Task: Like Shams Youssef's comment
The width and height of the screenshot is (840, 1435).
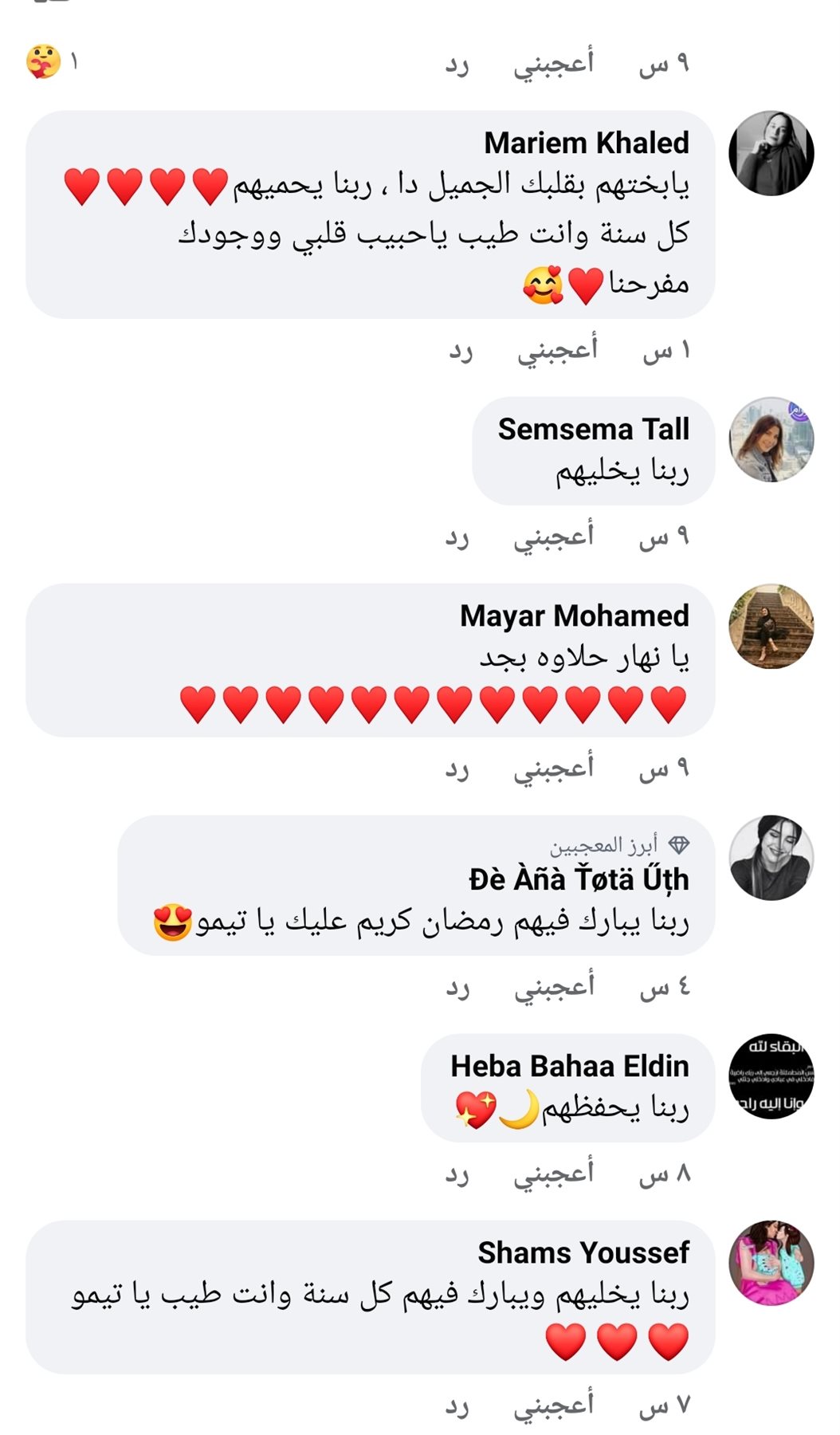Action: pos(554,1405)
